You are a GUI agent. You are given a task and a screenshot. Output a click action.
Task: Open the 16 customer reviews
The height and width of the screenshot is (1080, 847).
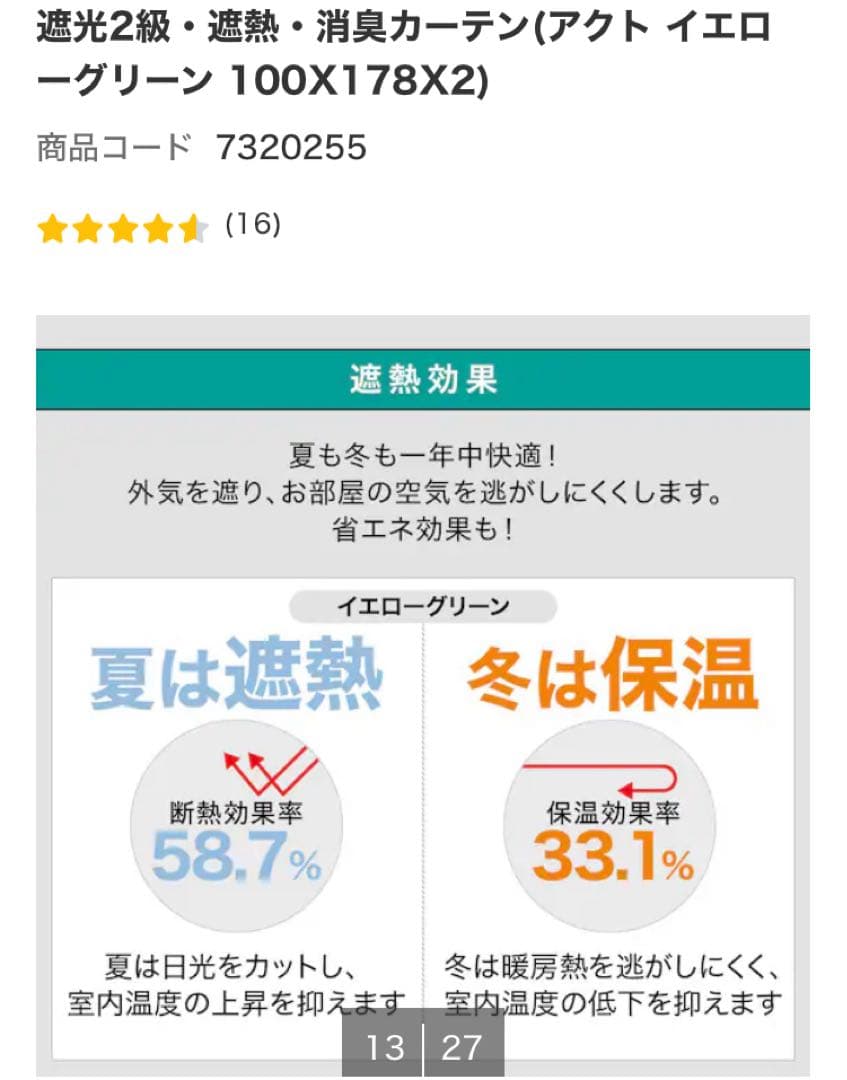click(253, 224)
